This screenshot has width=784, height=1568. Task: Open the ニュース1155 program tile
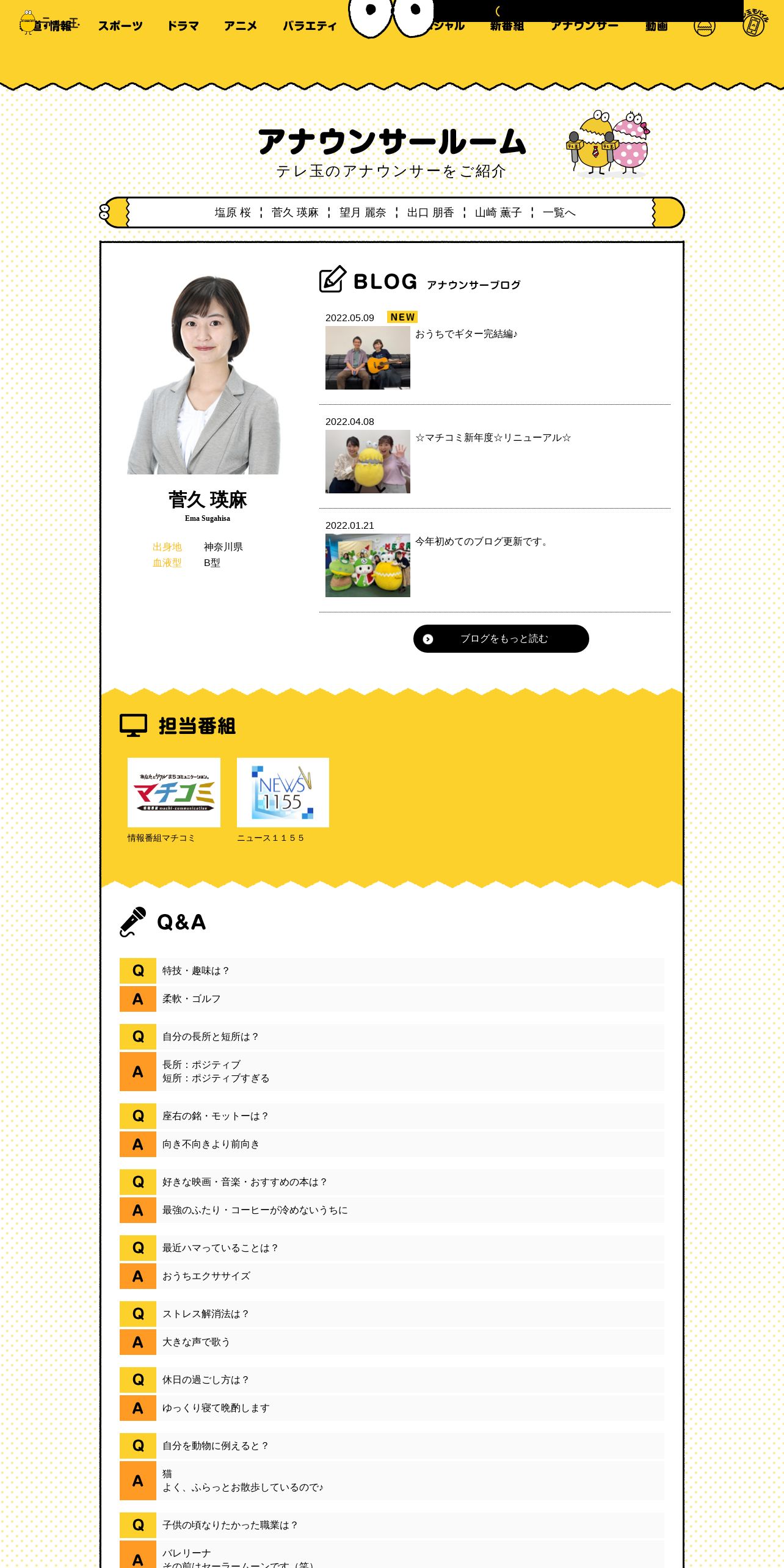click(x=283, y=793)
